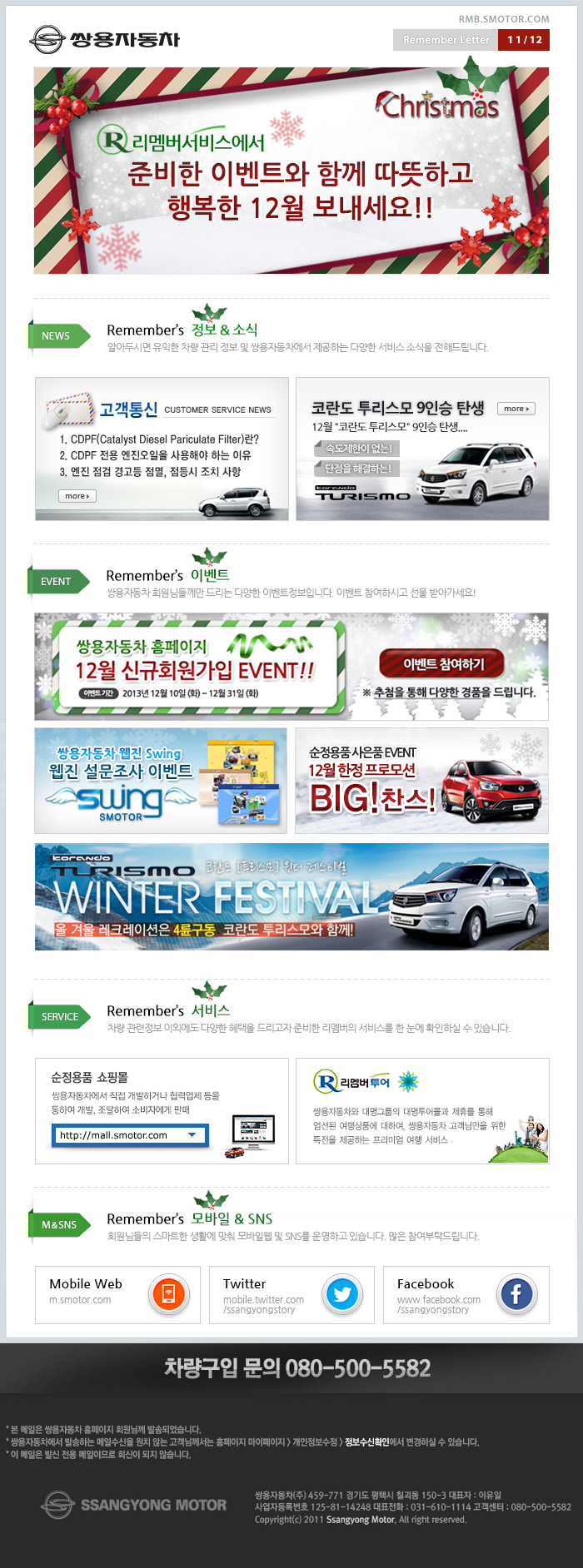Image resolution: width=583 pixels, height=1568 pixels.
Task: Open the Christmas December event main banner
Action: (x=291, y=171)
